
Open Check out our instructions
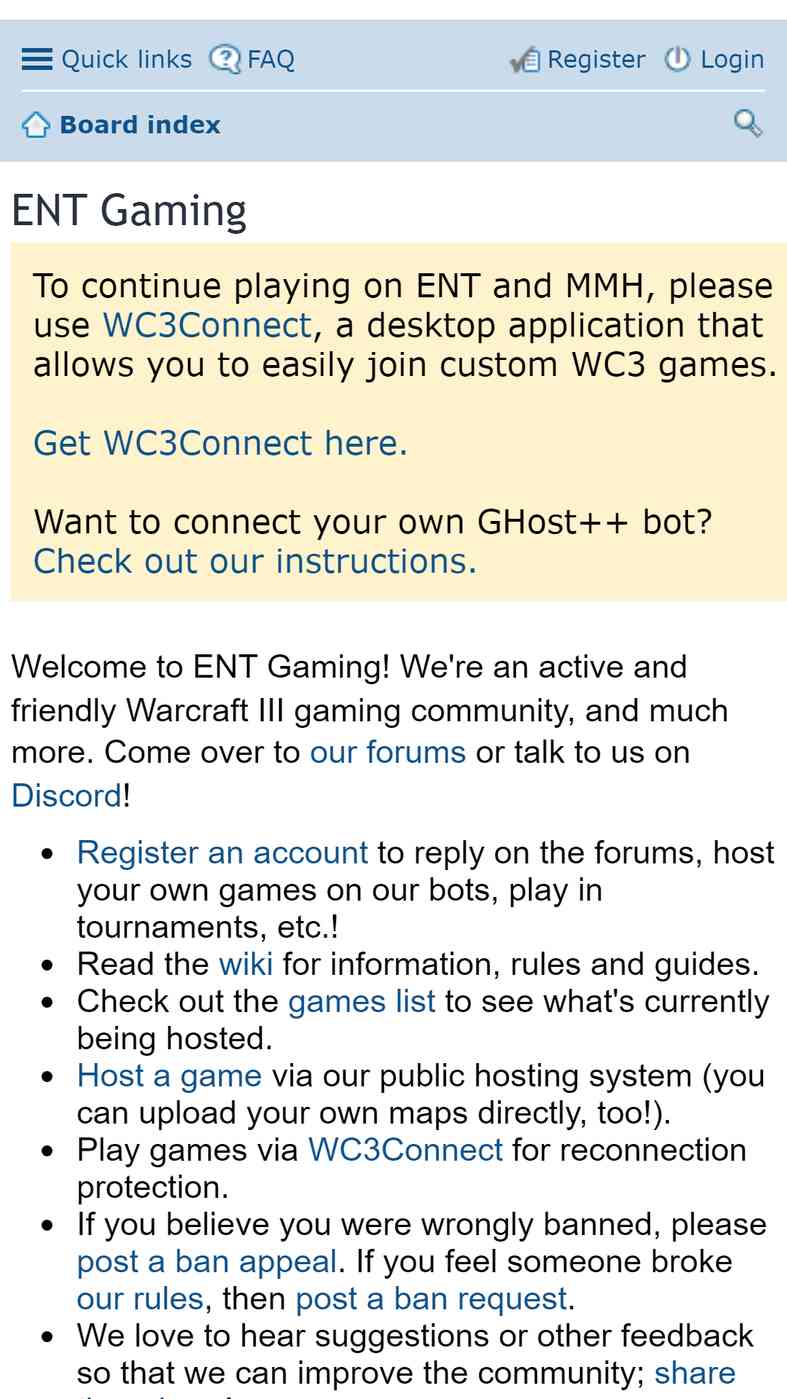point(255,561)
